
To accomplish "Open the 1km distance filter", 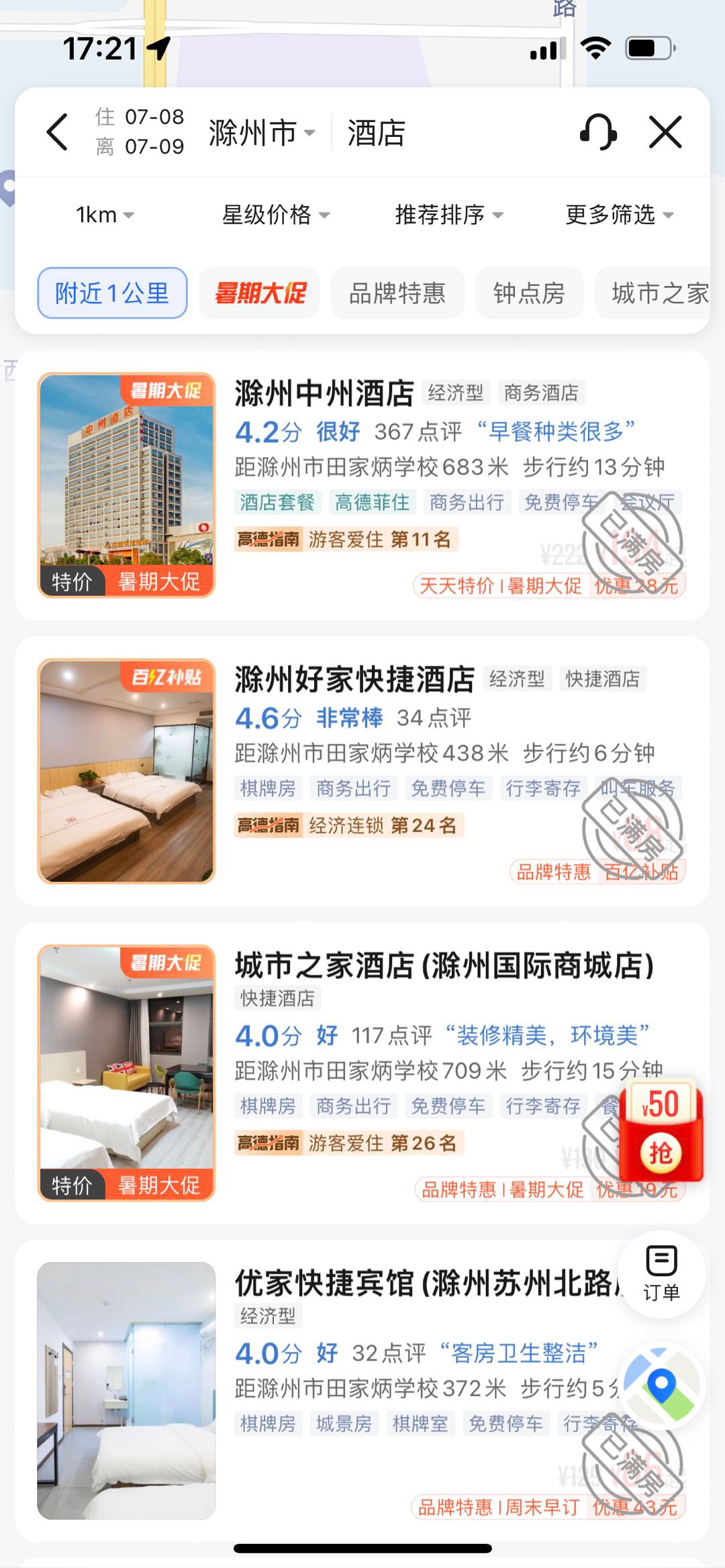I will (x=105, y=215).
